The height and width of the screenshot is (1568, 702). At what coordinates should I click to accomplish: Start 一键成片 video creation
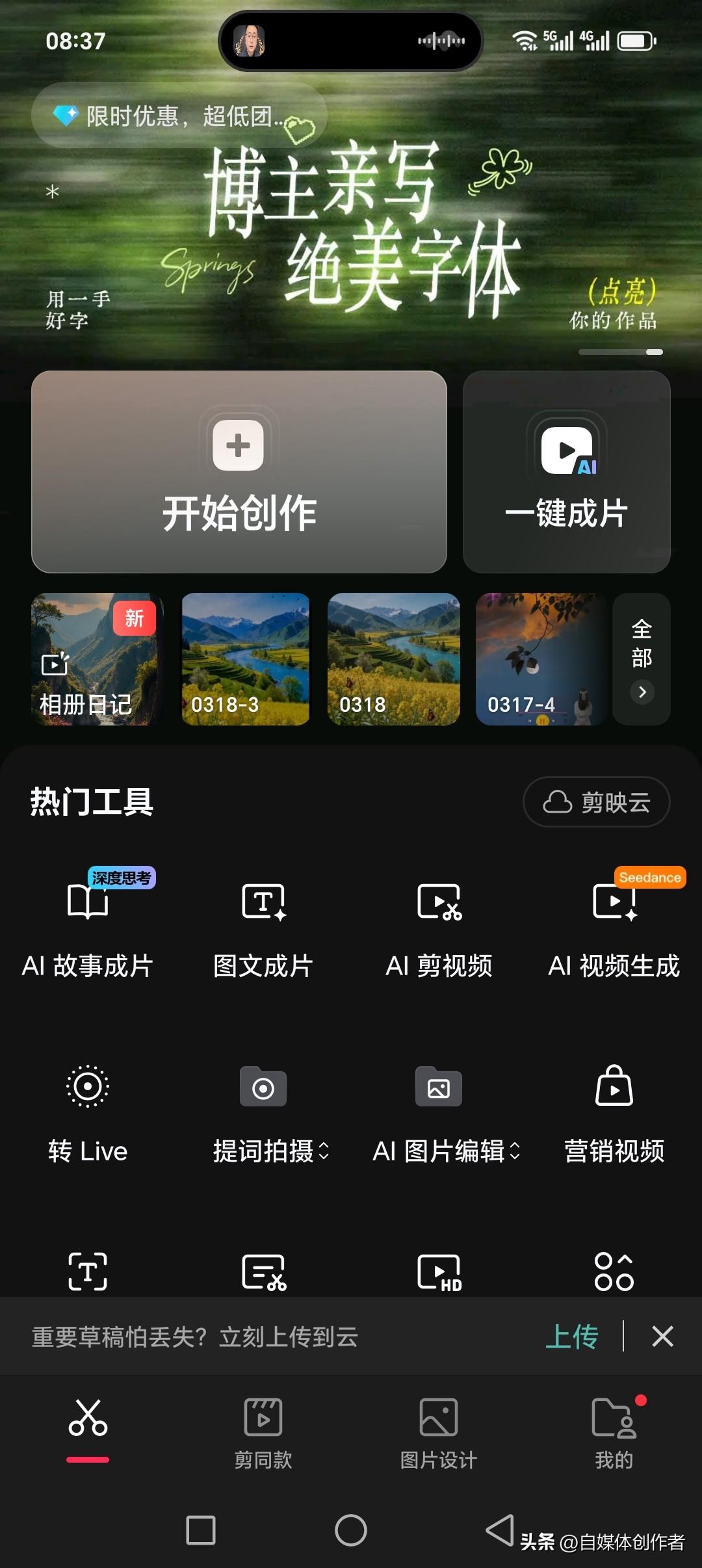pyautogui.click(x=565, y=471)
